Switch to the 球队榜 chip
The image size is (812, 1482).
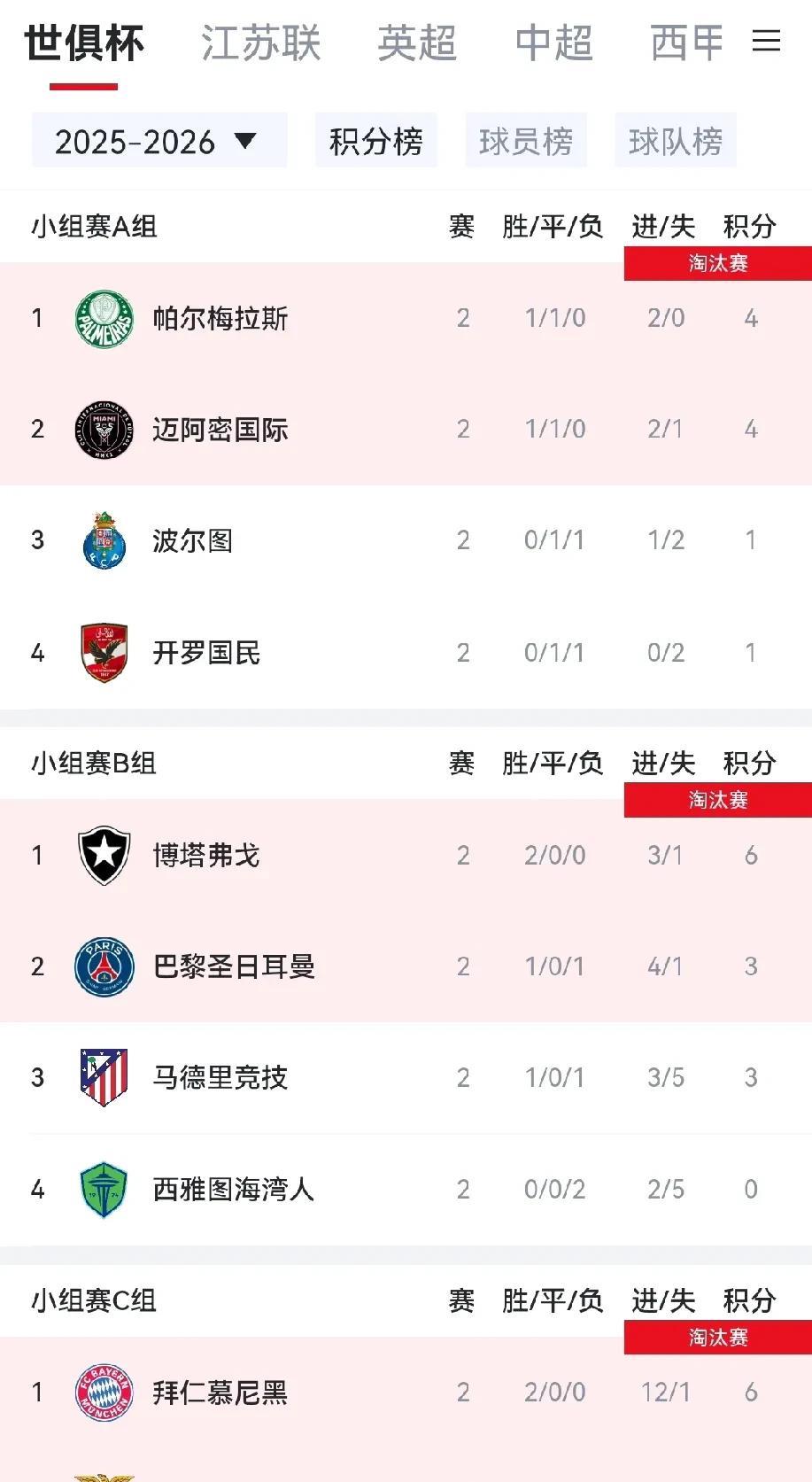coord(676,140)
